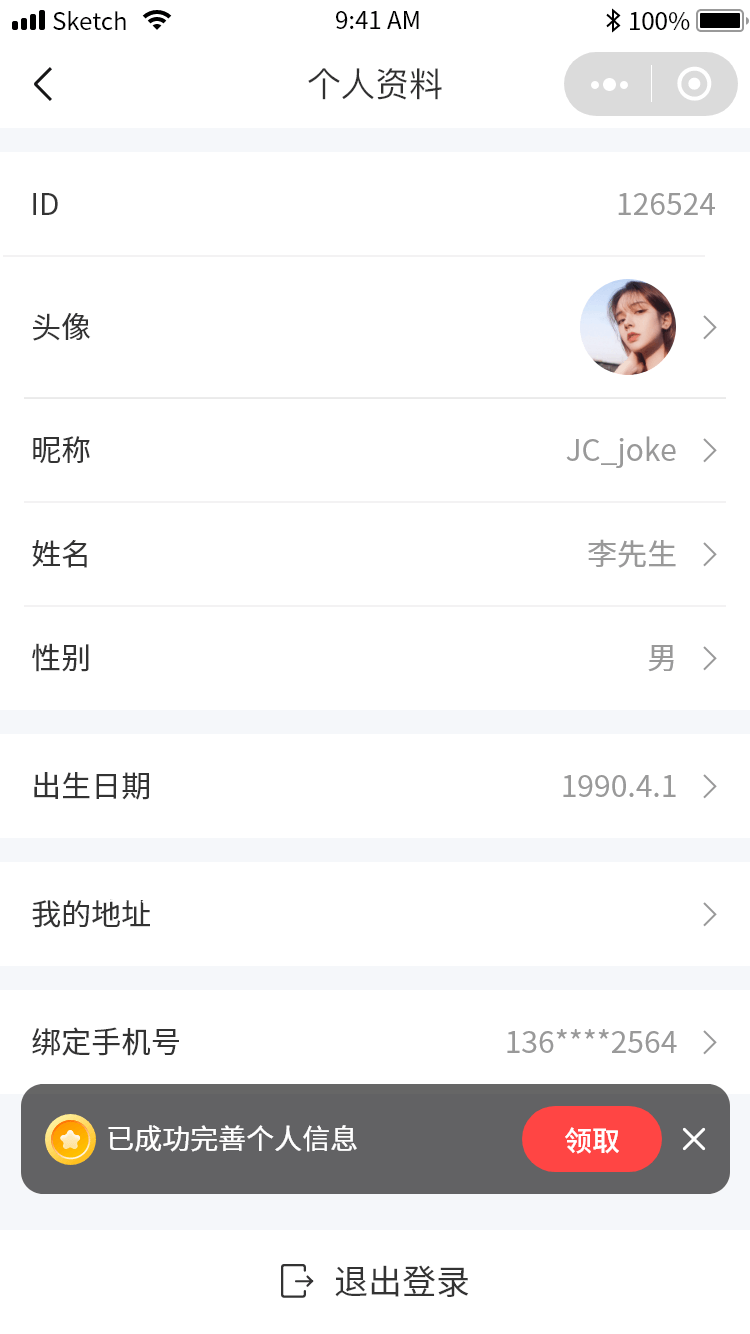Tap the red 领取 claim button
Viewport: 750px width, 1334px height.
[x=592, y=1139]
